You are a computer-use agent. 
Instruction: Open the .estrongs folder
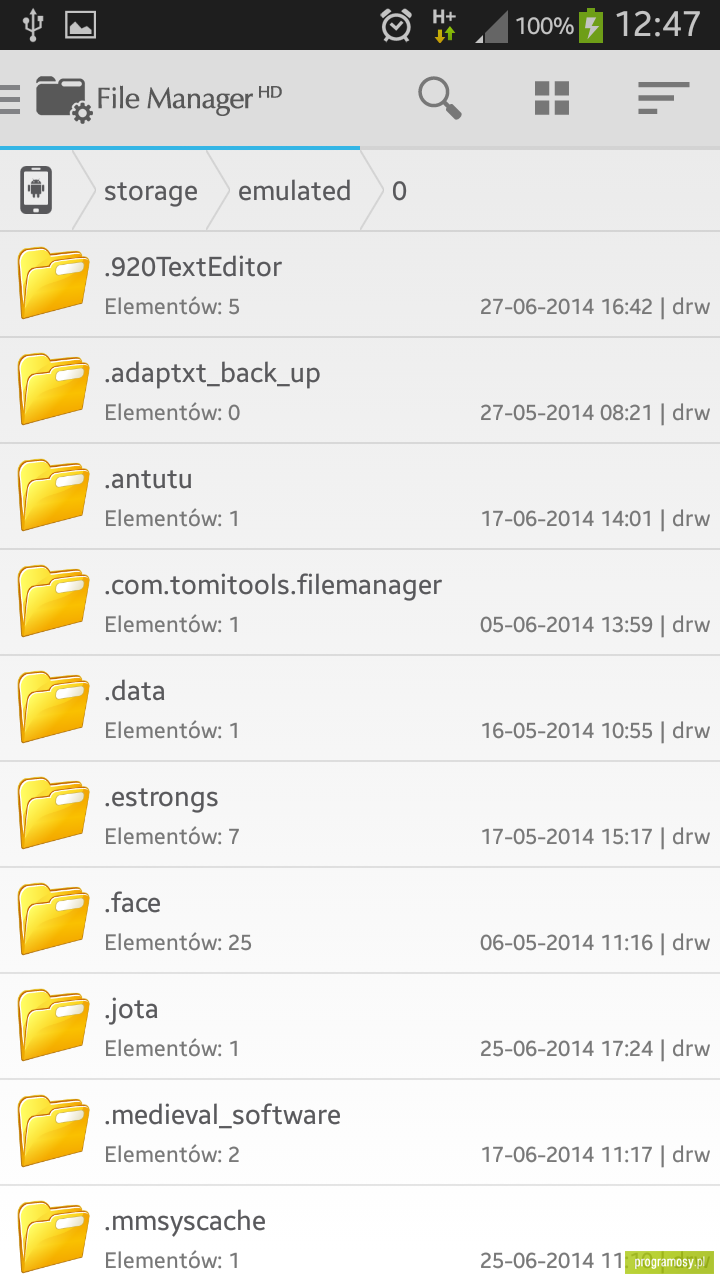pos(360,815)
